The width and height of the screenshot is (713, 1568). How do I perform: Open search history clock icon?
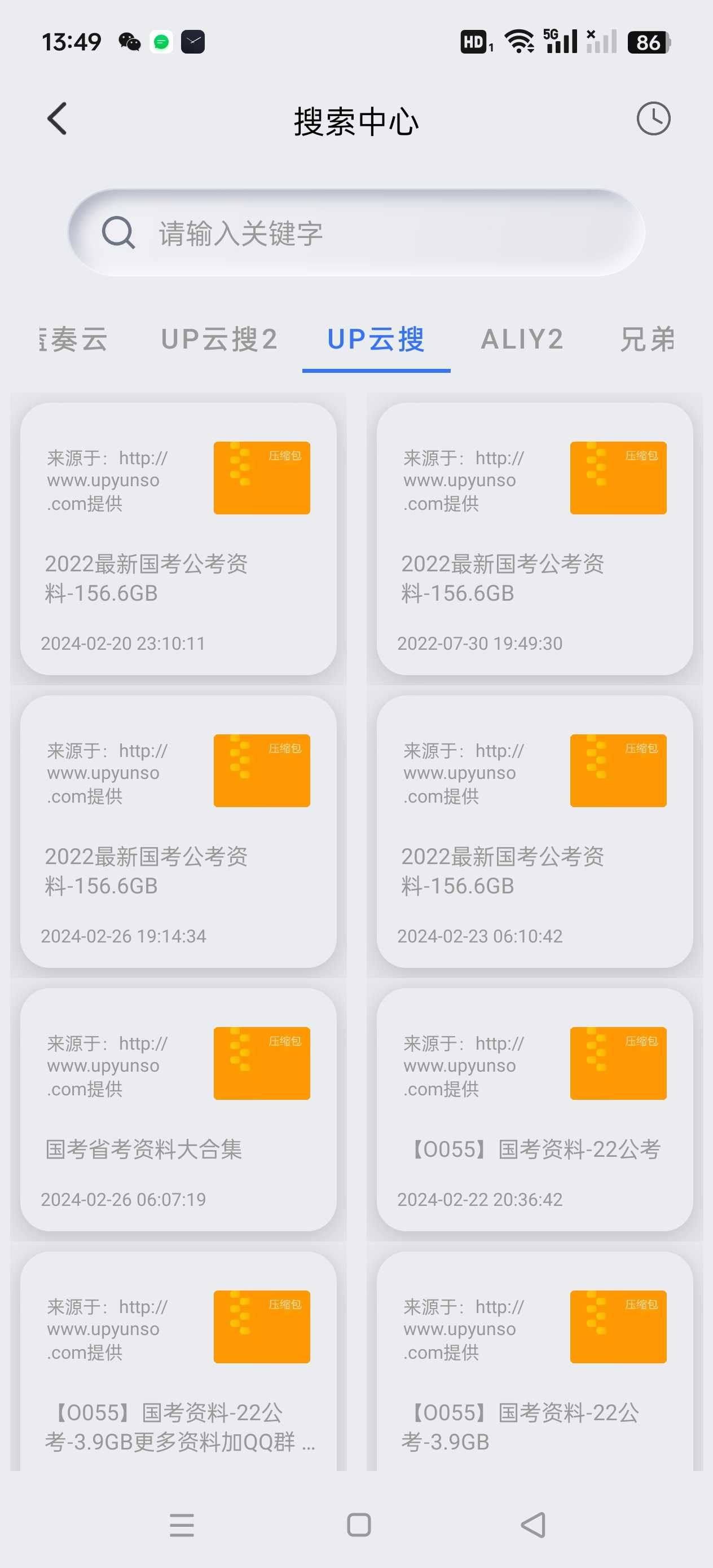point(653,118)
